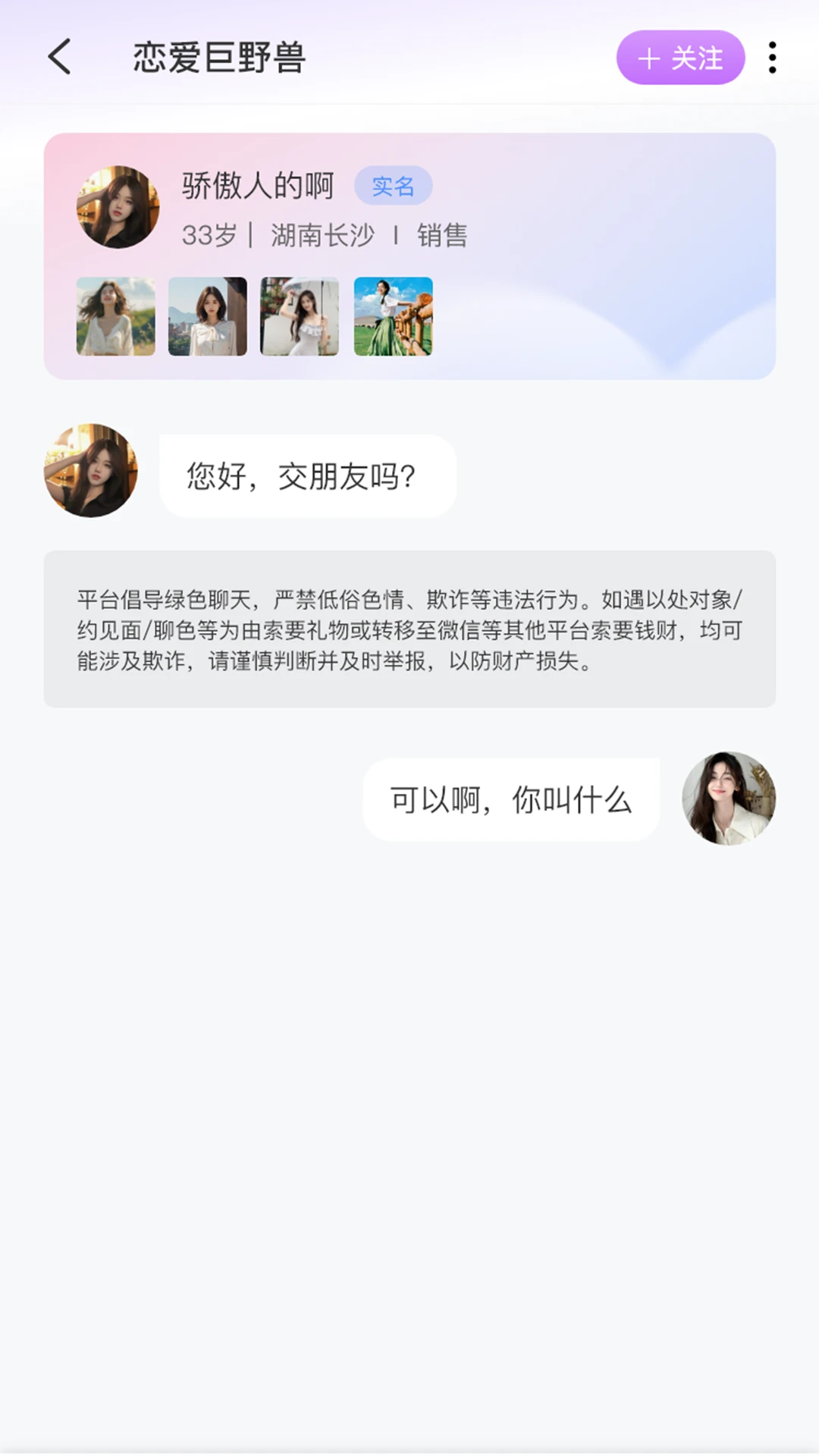Image resolution: width=819 pixels, height=1456 pixels.
Task: View the first album photo with white blouse
Action: (x=116, y=316)
